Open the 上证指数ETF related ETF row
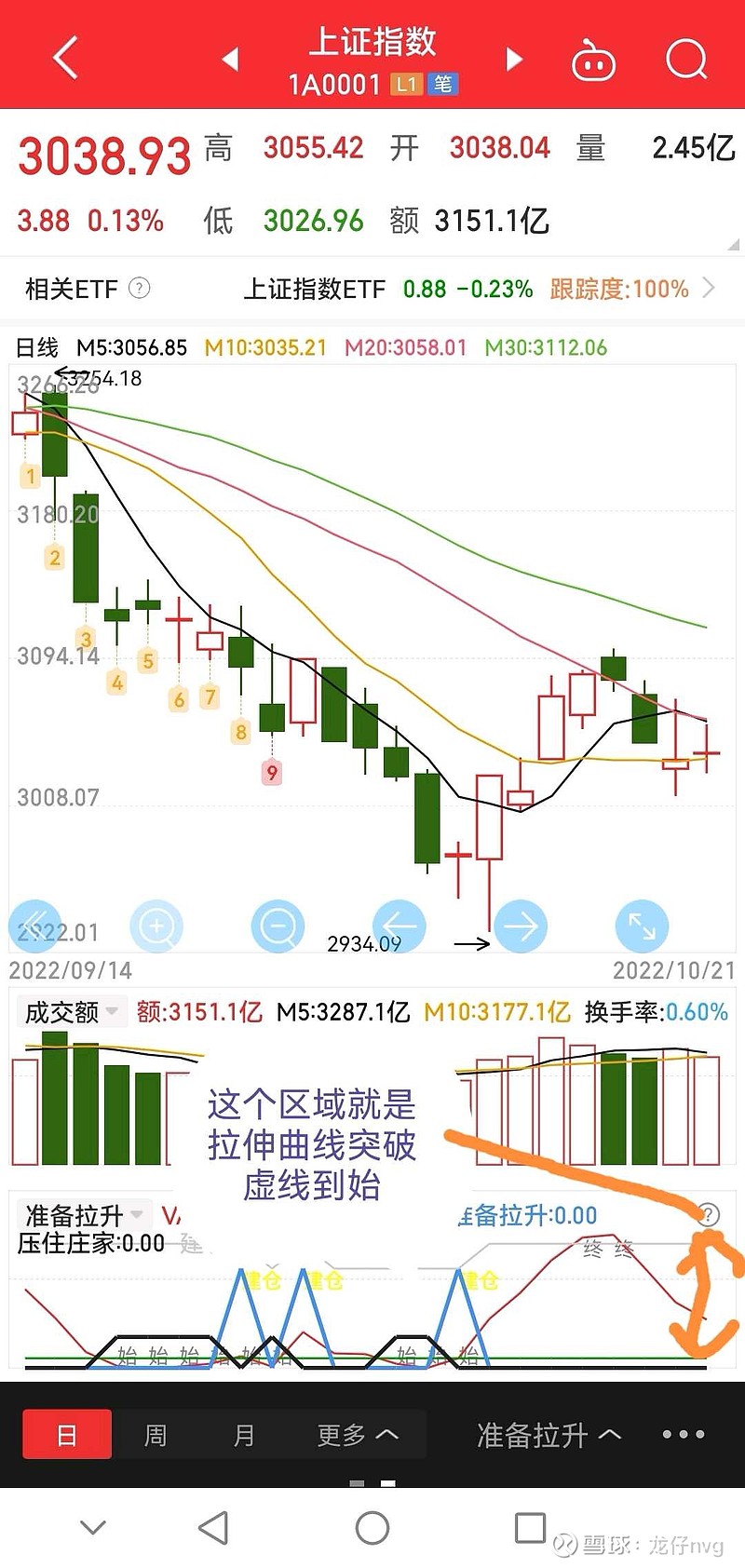The image size is (745, 1568). point(372,289)
